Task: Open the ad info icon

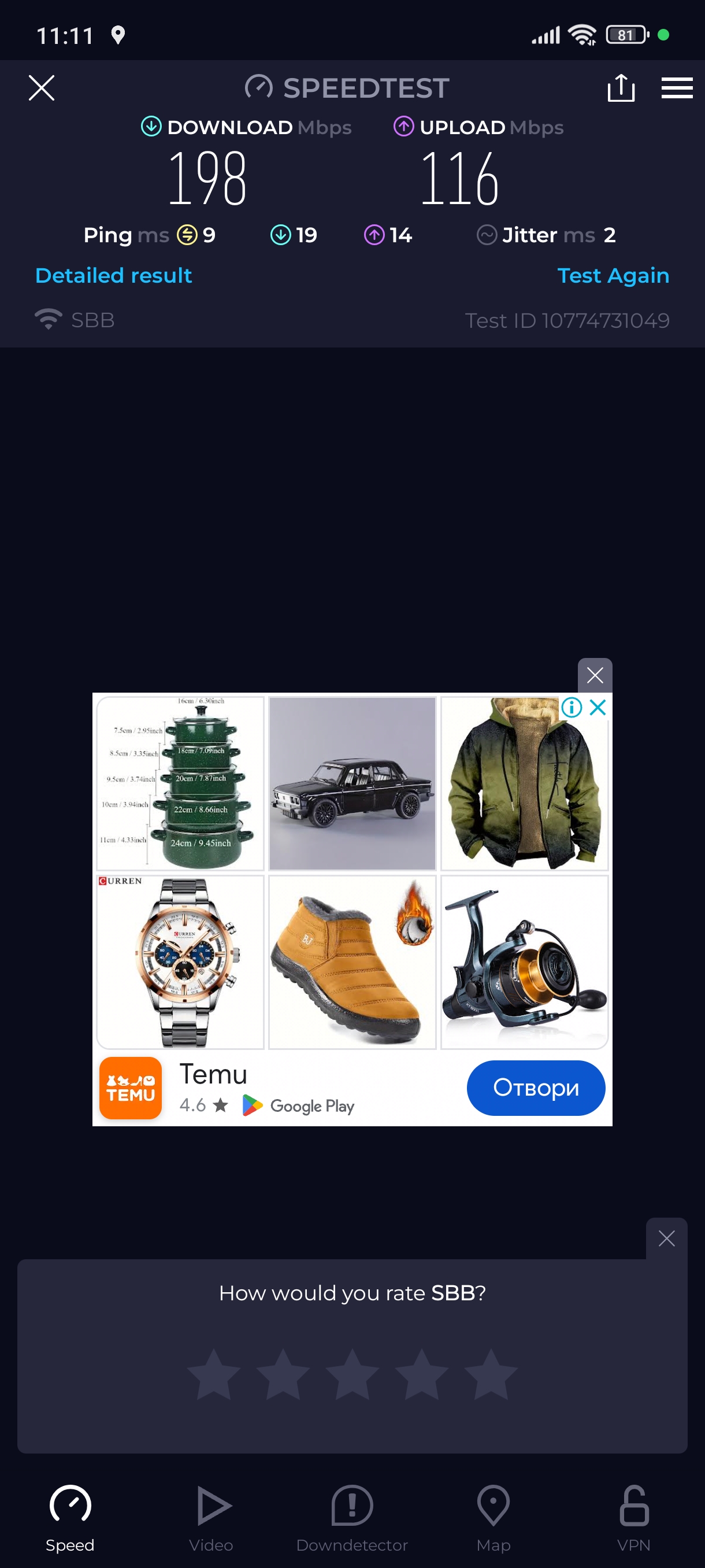Action: point(571,707)
